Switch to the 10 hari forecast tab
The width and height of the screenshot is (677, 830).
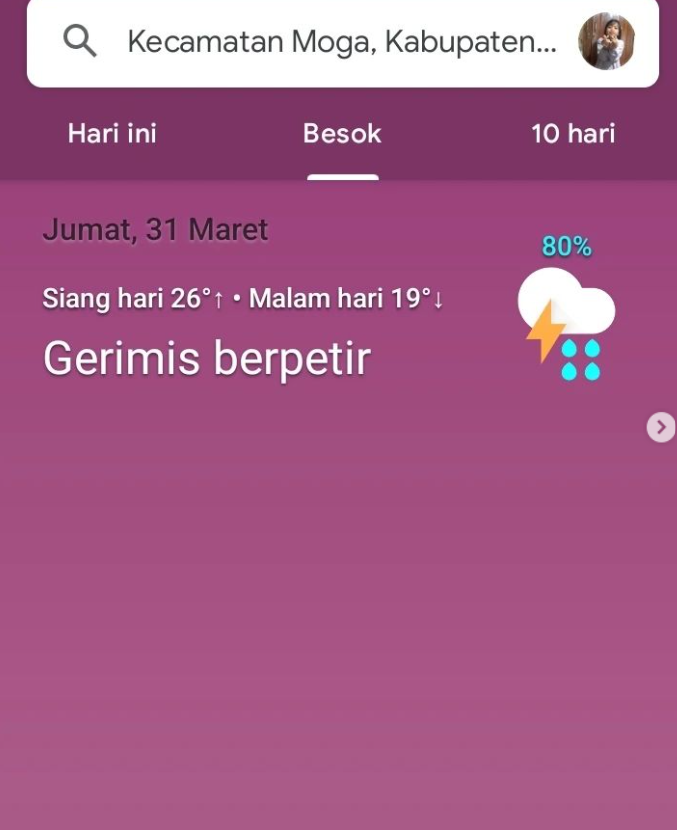pyautogui.click(x=572, y=134)
